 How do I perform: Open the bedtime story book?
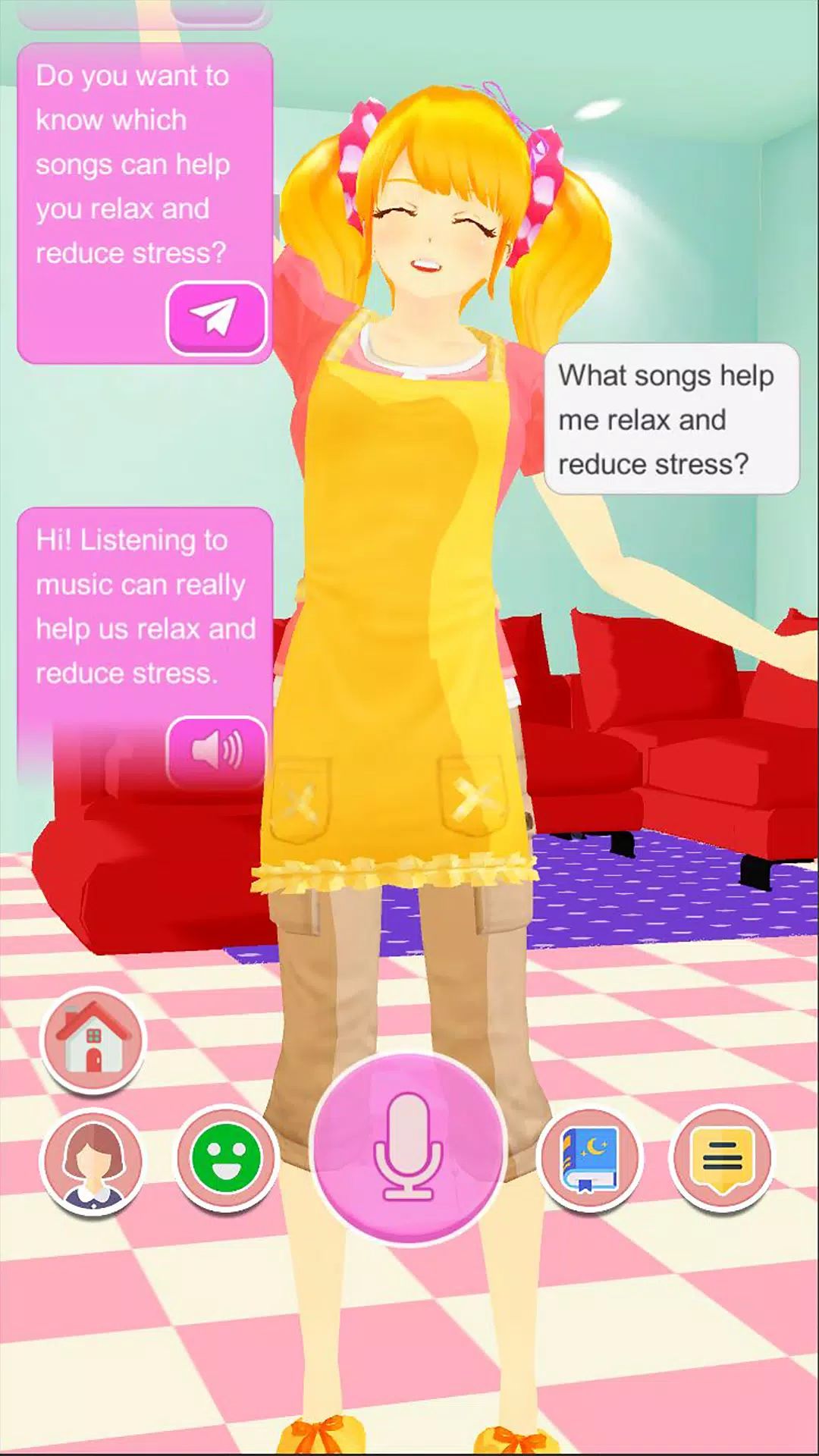[589, 1159]
